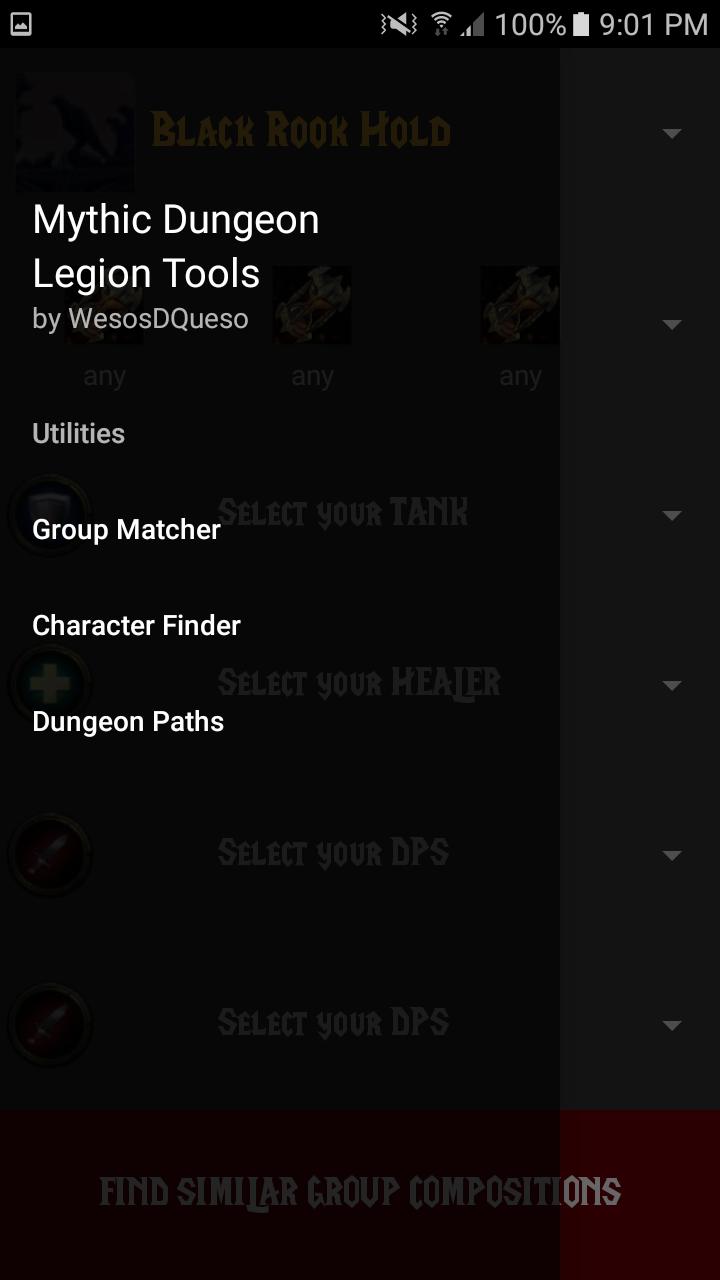This screenshot has height=1280, width=720.
Task: Open Character Finder from the drawer
Action: [x=136, y=625]
